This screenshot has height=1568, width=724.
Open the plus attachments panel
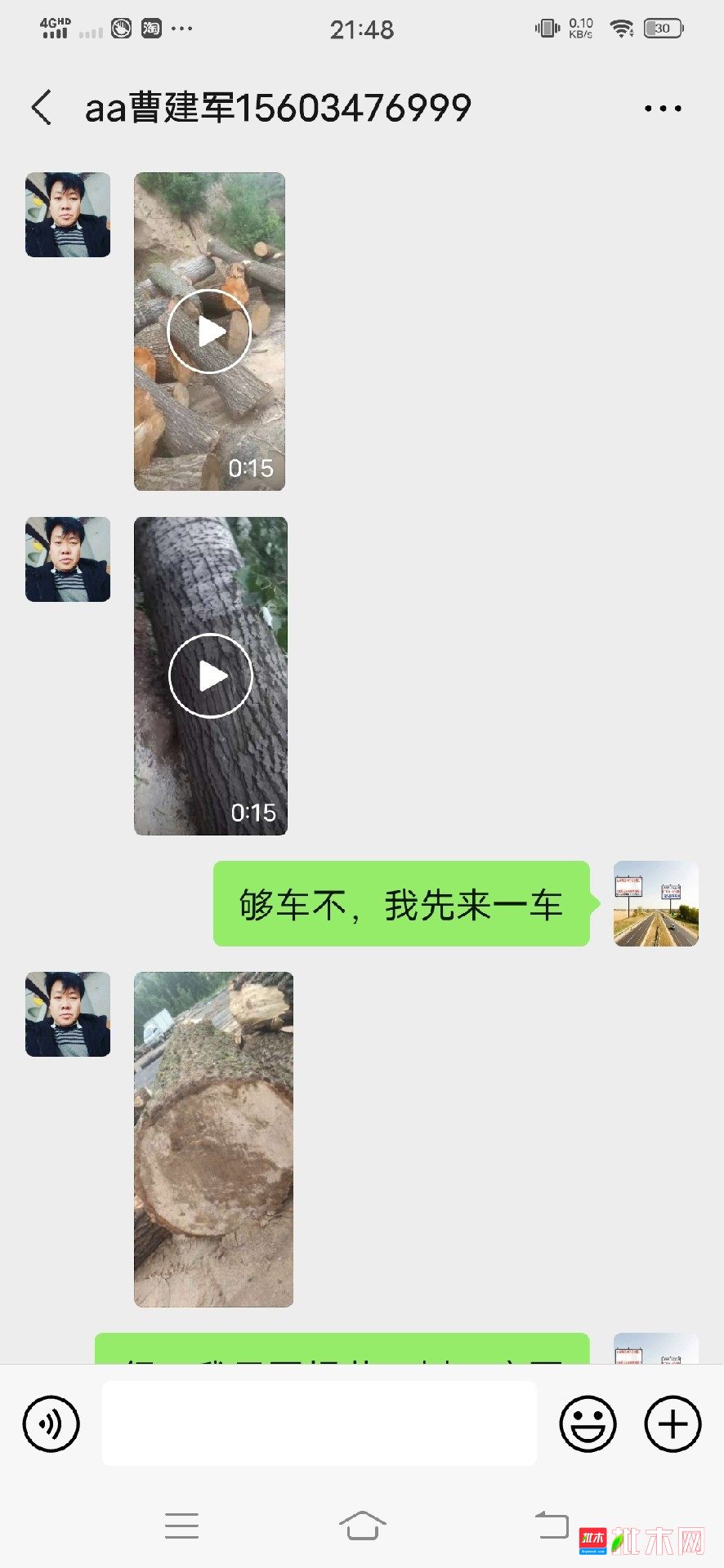(x=673, y=1424)
